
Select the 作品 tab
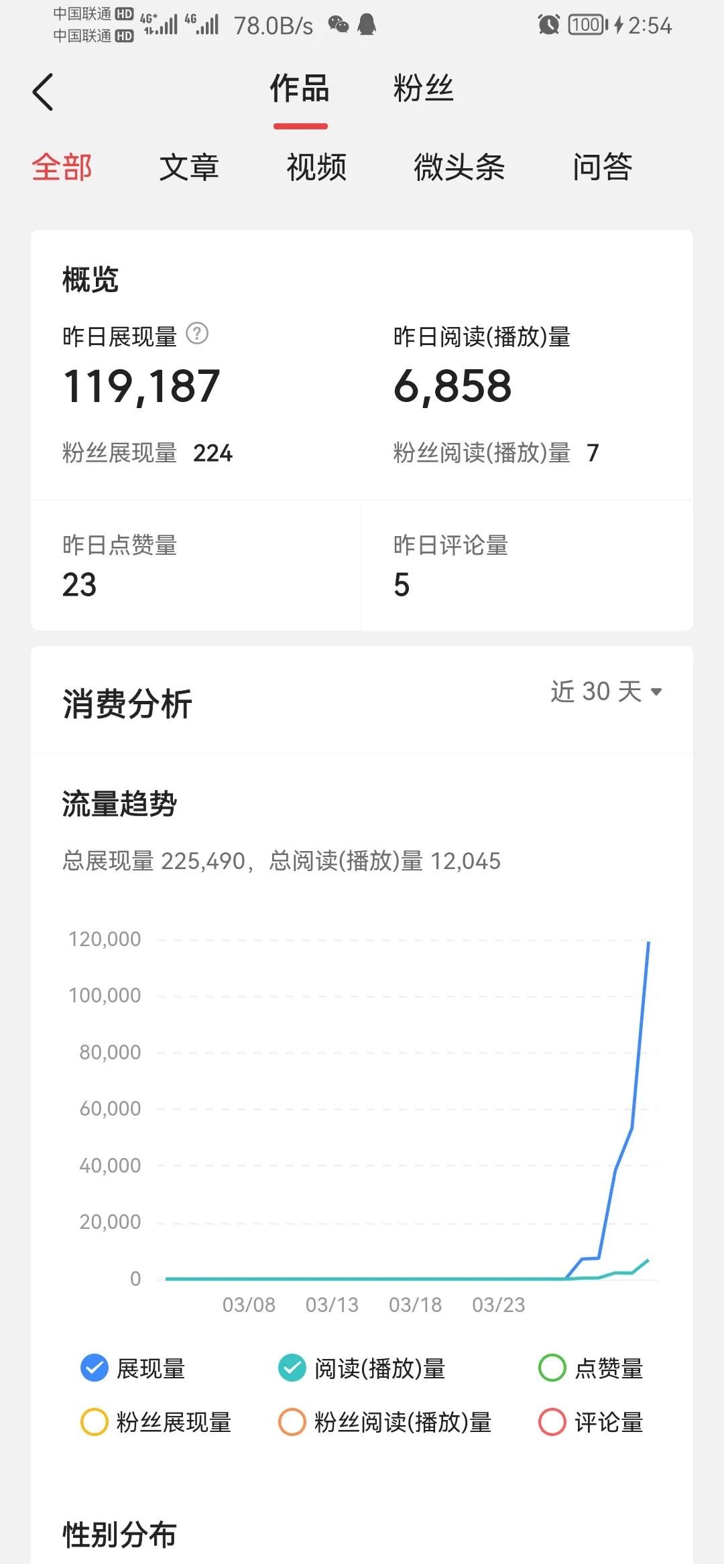(300, 89)
